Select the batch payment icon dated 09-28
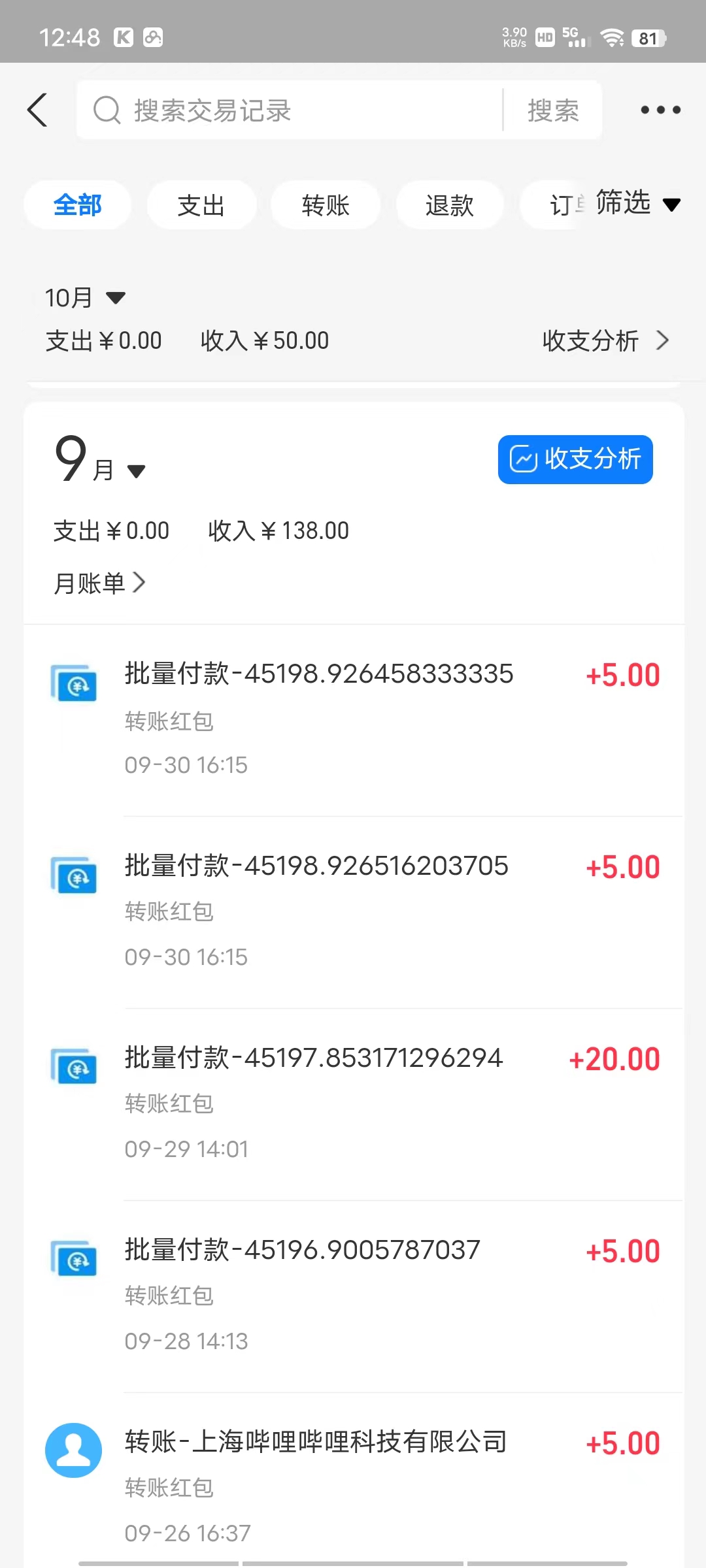Viewport: 706px width, 1568px height. (74, 1259)
